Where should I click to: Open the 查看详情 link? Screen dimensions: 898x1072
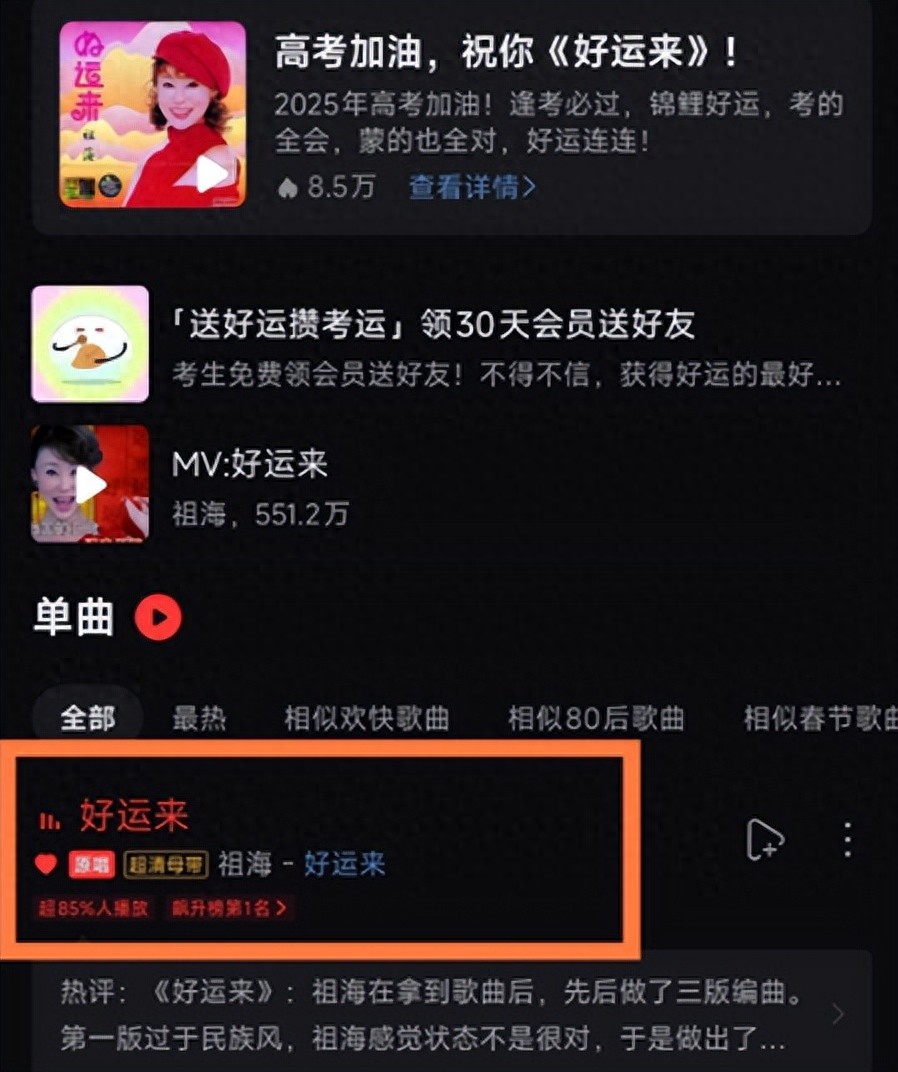472,187
